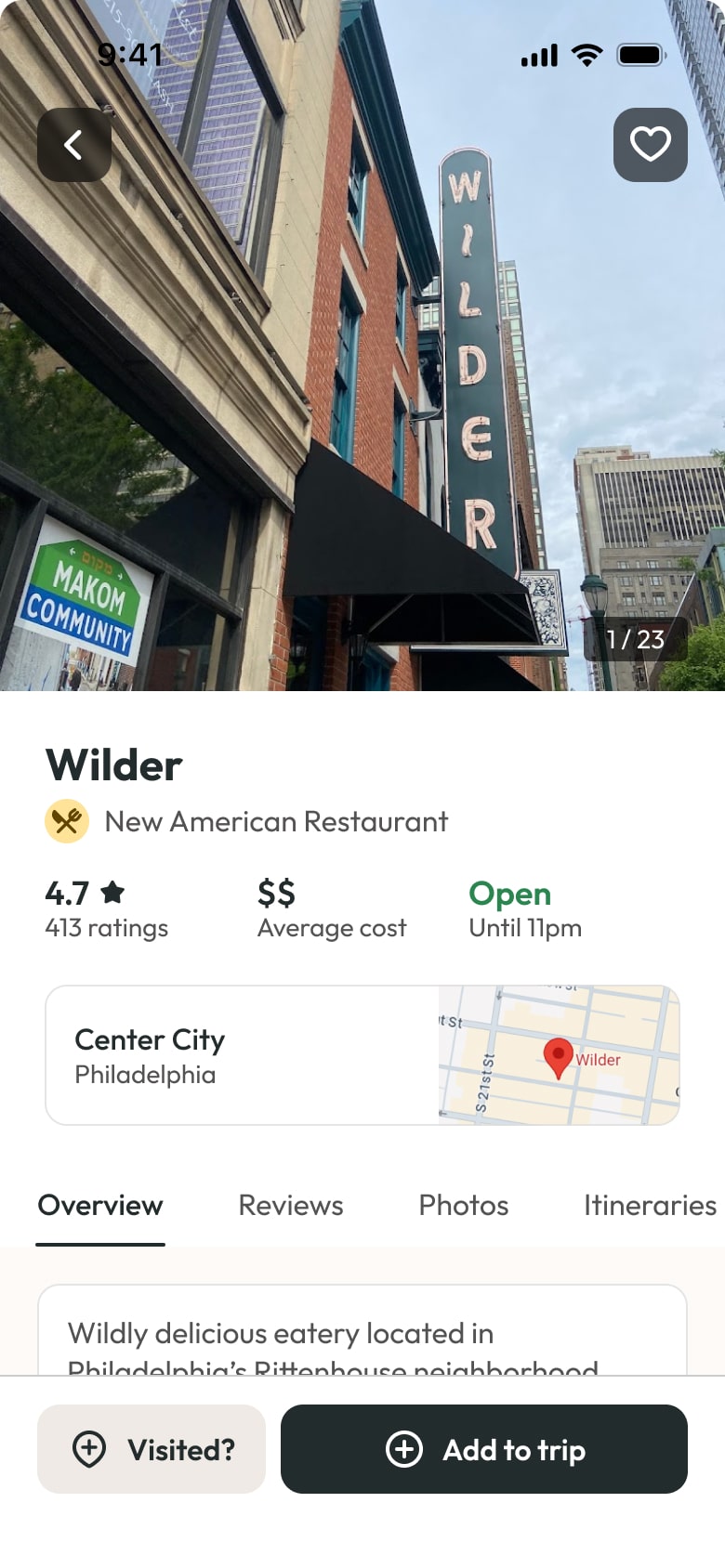
Task: Mark Wilder as Visited
Action: pos(152,1449)
